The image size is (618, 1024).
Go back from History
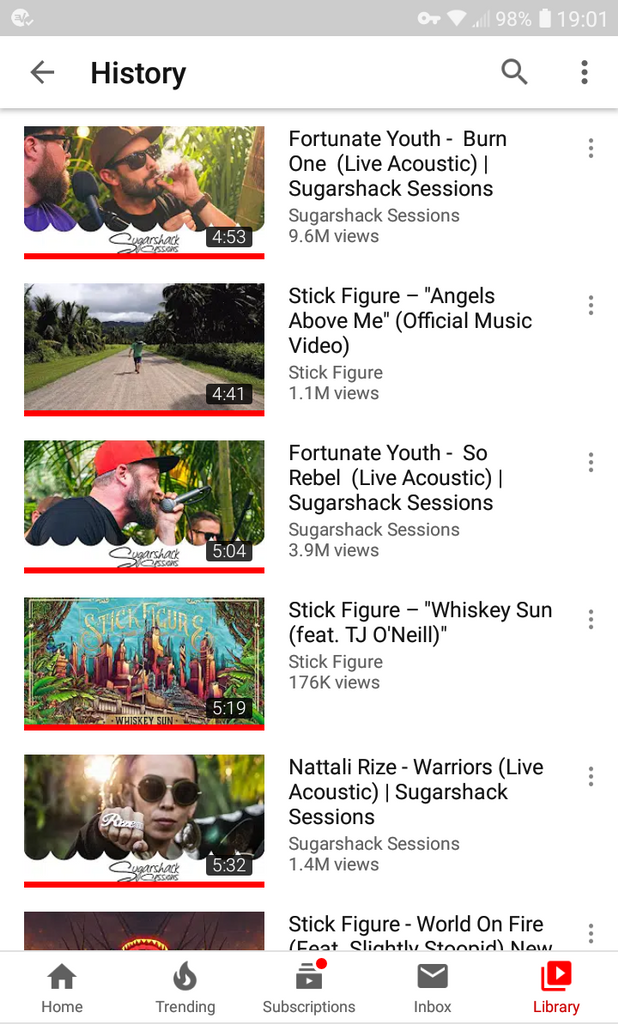[x=42, y=72]
